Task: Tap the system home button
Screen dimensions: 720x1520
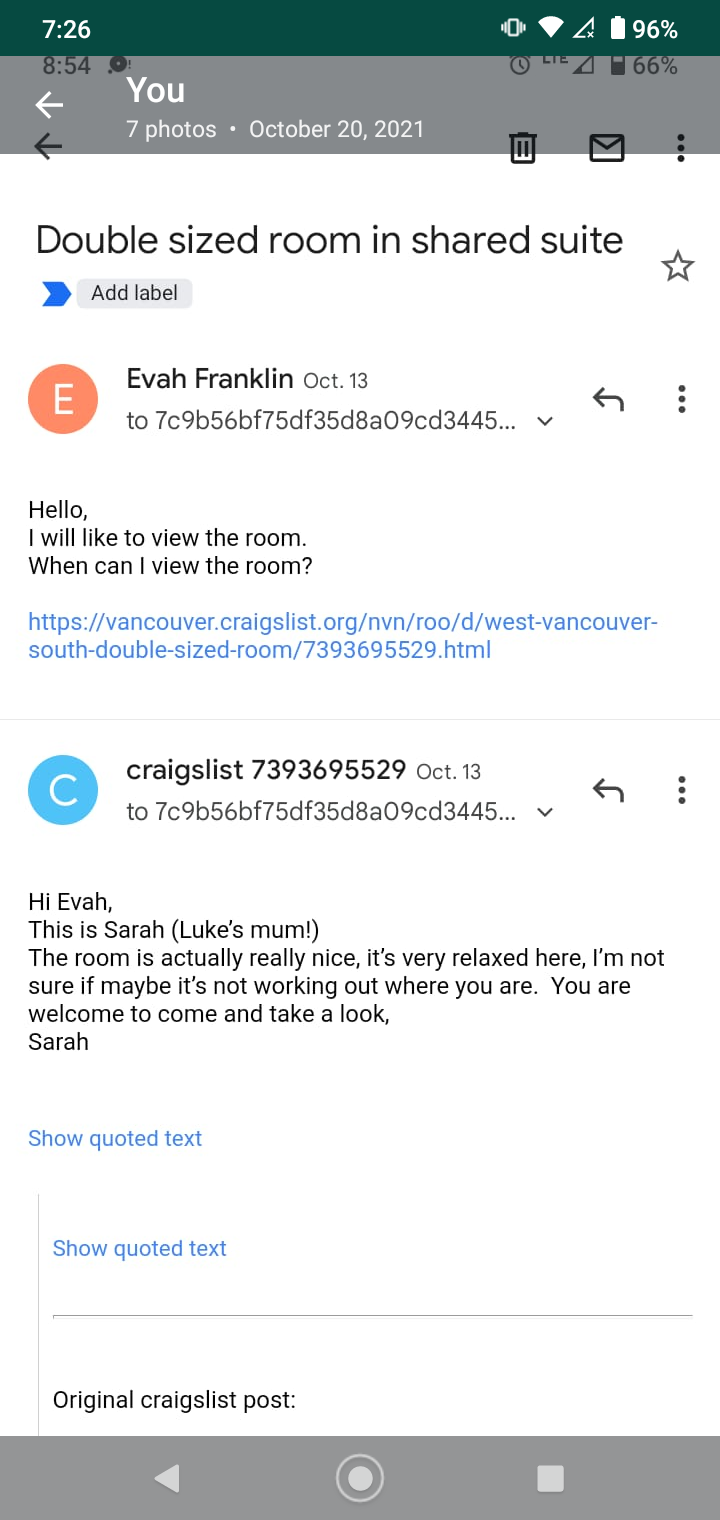Action: pyautogui.click(x=360, y=1478)
